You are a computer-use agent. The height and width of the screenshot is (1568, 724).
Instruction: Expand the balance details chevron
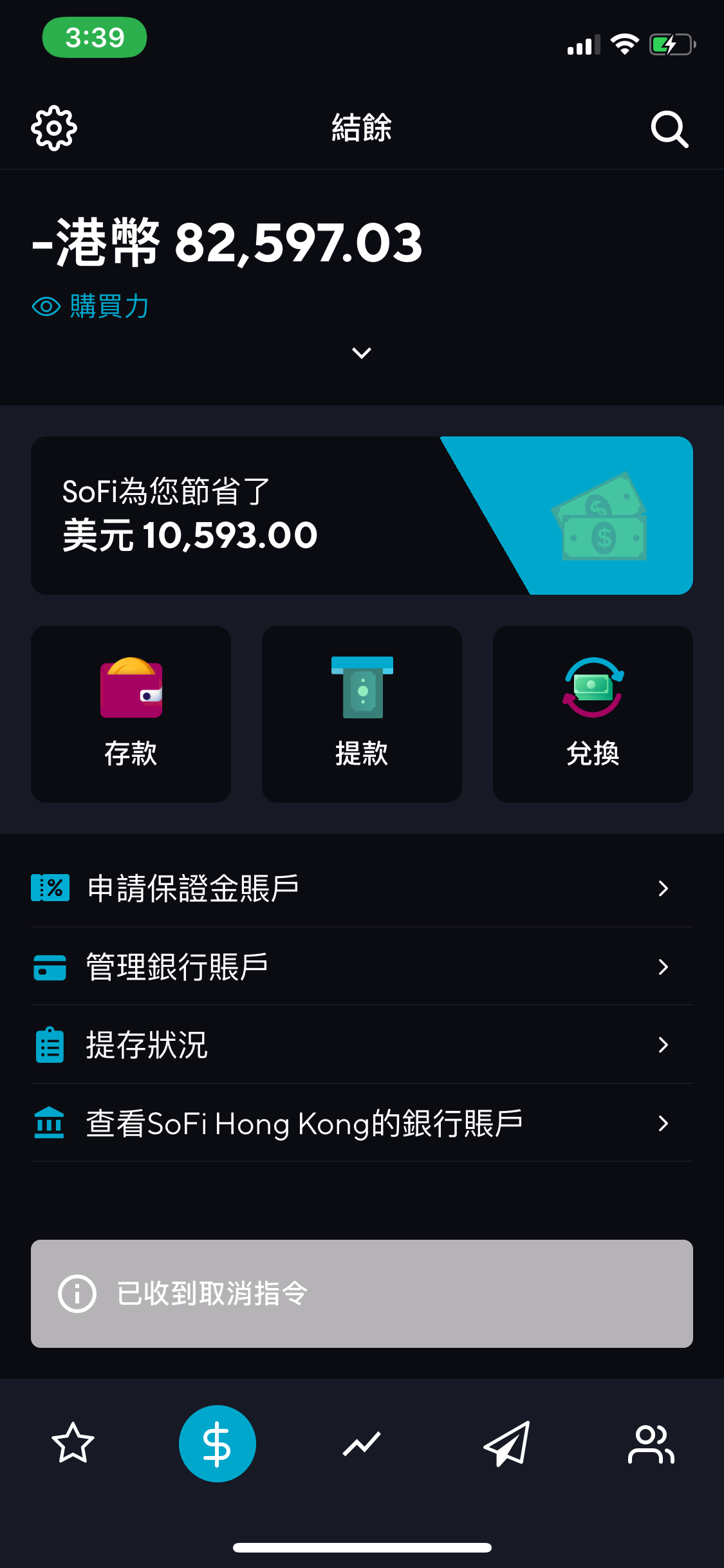tap(362, 353)
